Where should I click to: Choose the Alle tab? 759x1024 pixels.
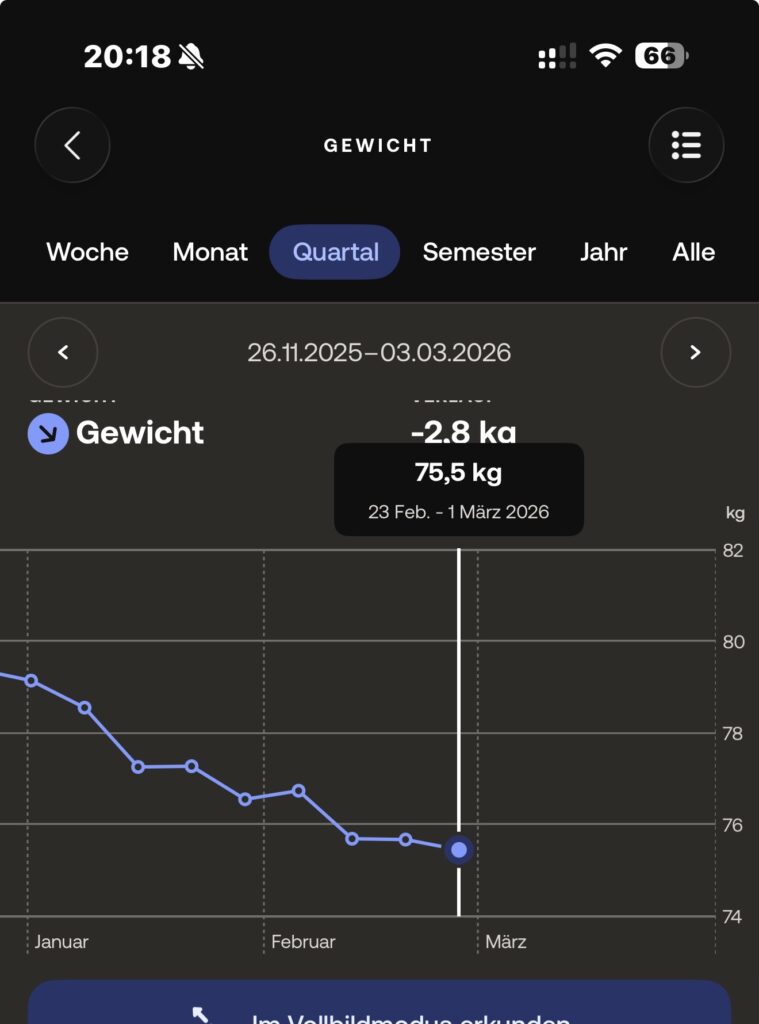(x=693, y=252)
